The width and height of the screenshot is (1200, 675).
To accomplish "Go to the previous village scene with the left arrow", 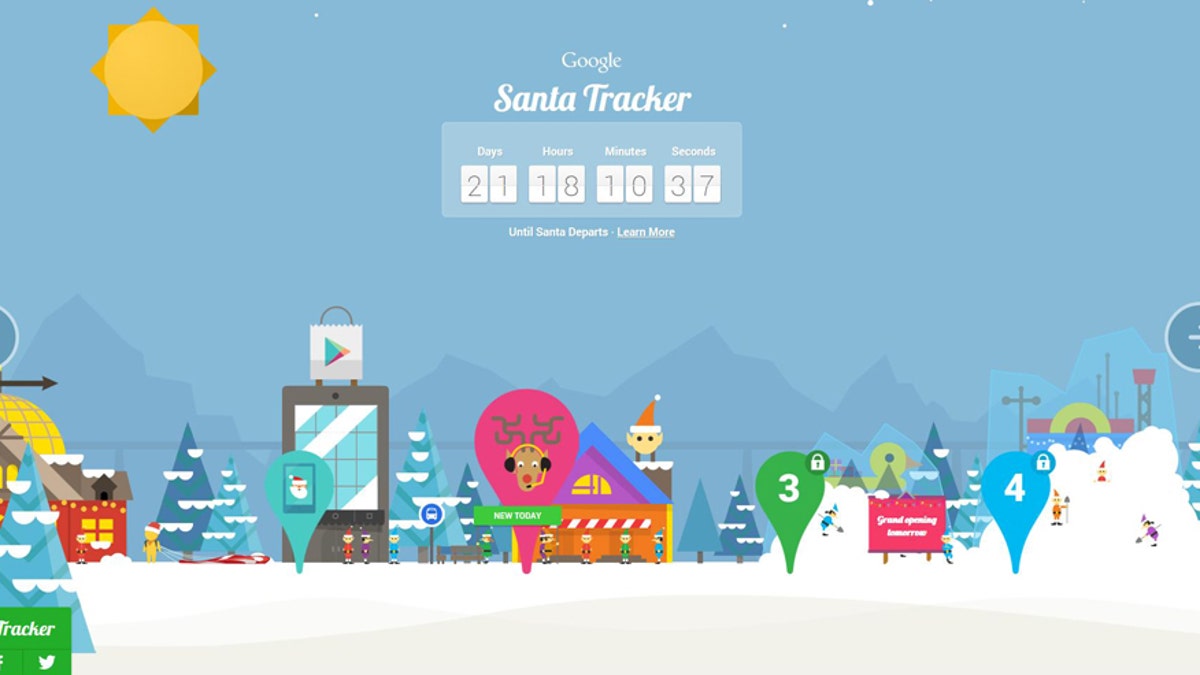I will pyautogui.click(x=6, y=338).
